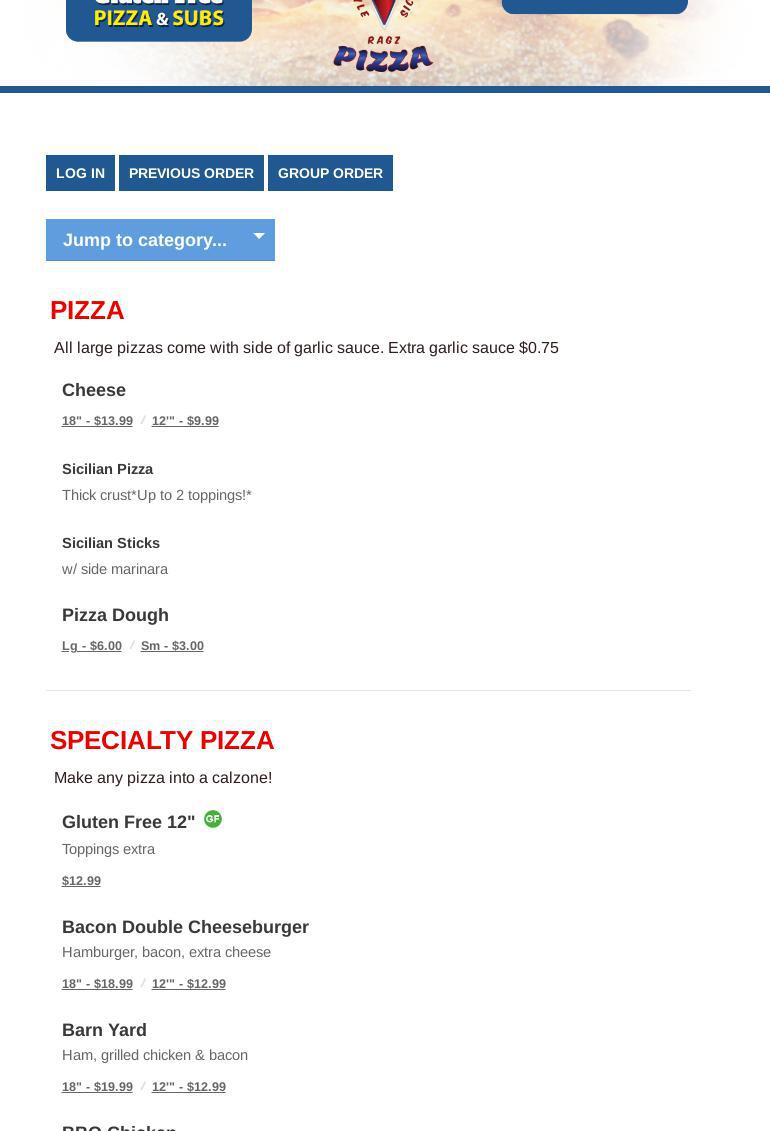Pick Bacon Double Cheeseburger 12" at $12.99
The image size is (770, 1131).
[x=188, y=984]
